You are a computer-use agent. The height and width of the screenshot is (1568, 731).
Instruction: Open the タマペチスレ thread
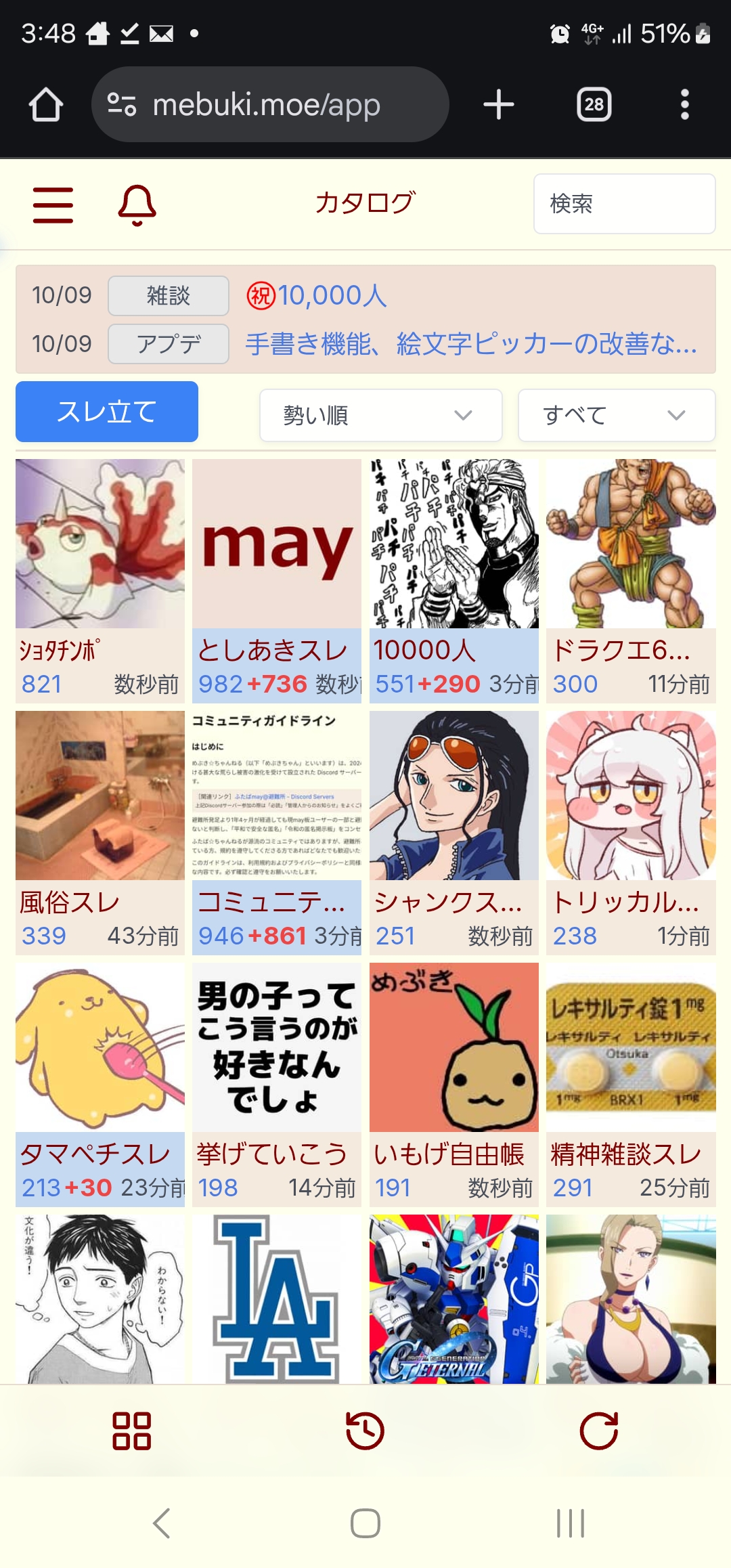click(x=100, y=1085)
